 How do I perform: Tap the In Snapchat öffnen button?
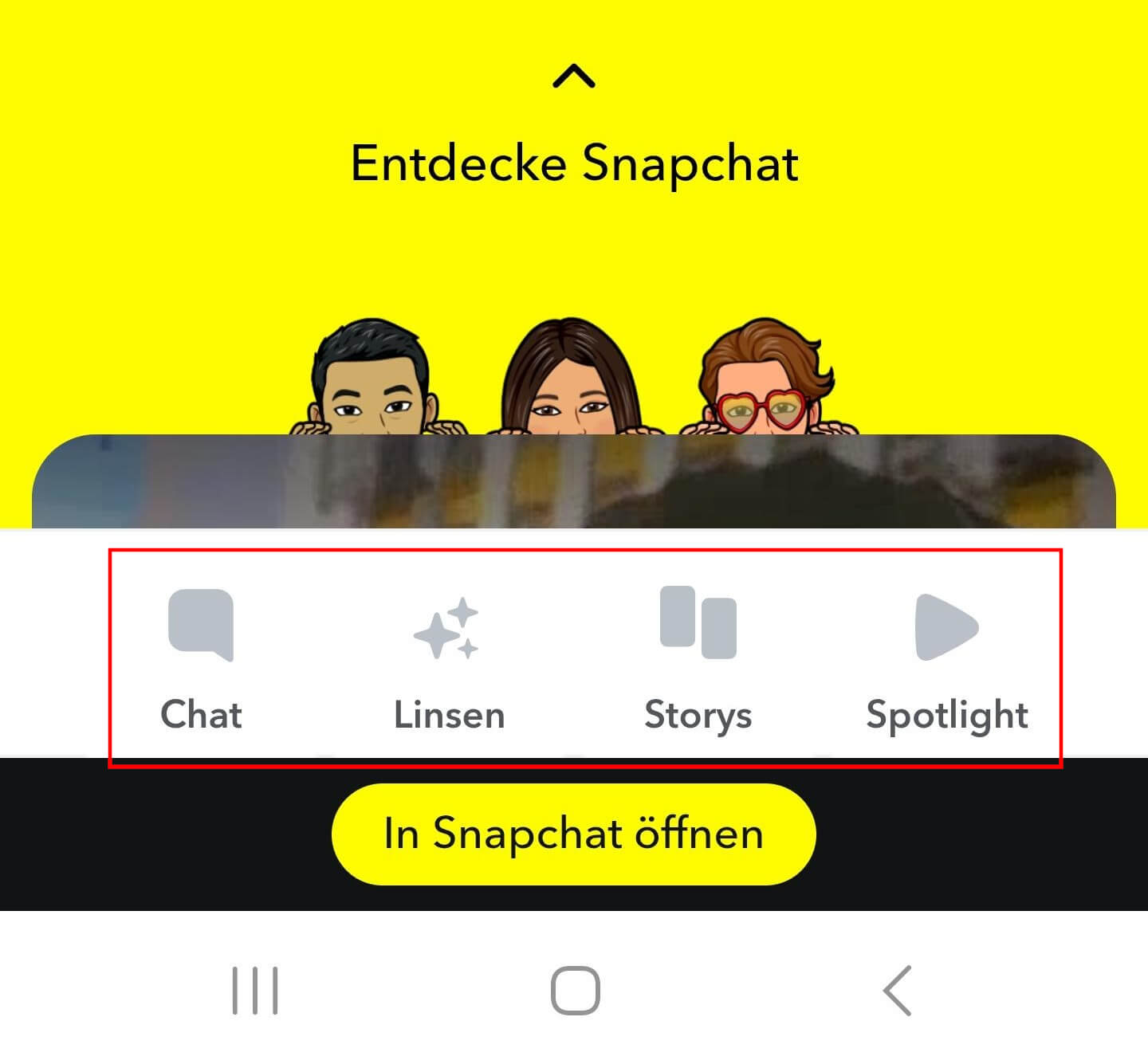574,834
